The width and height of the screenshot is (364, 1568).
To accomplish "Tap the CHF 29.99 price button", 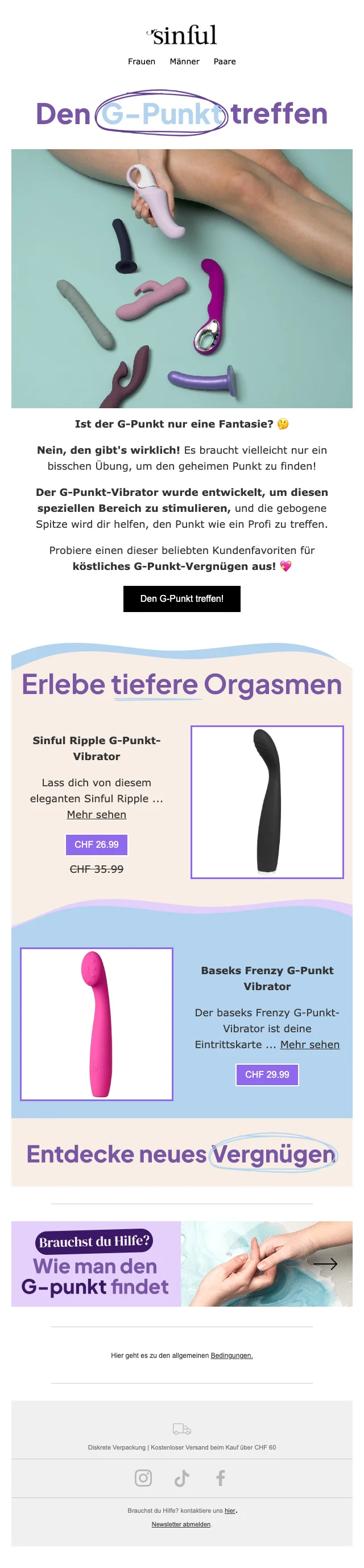I will coord(267,1074).
